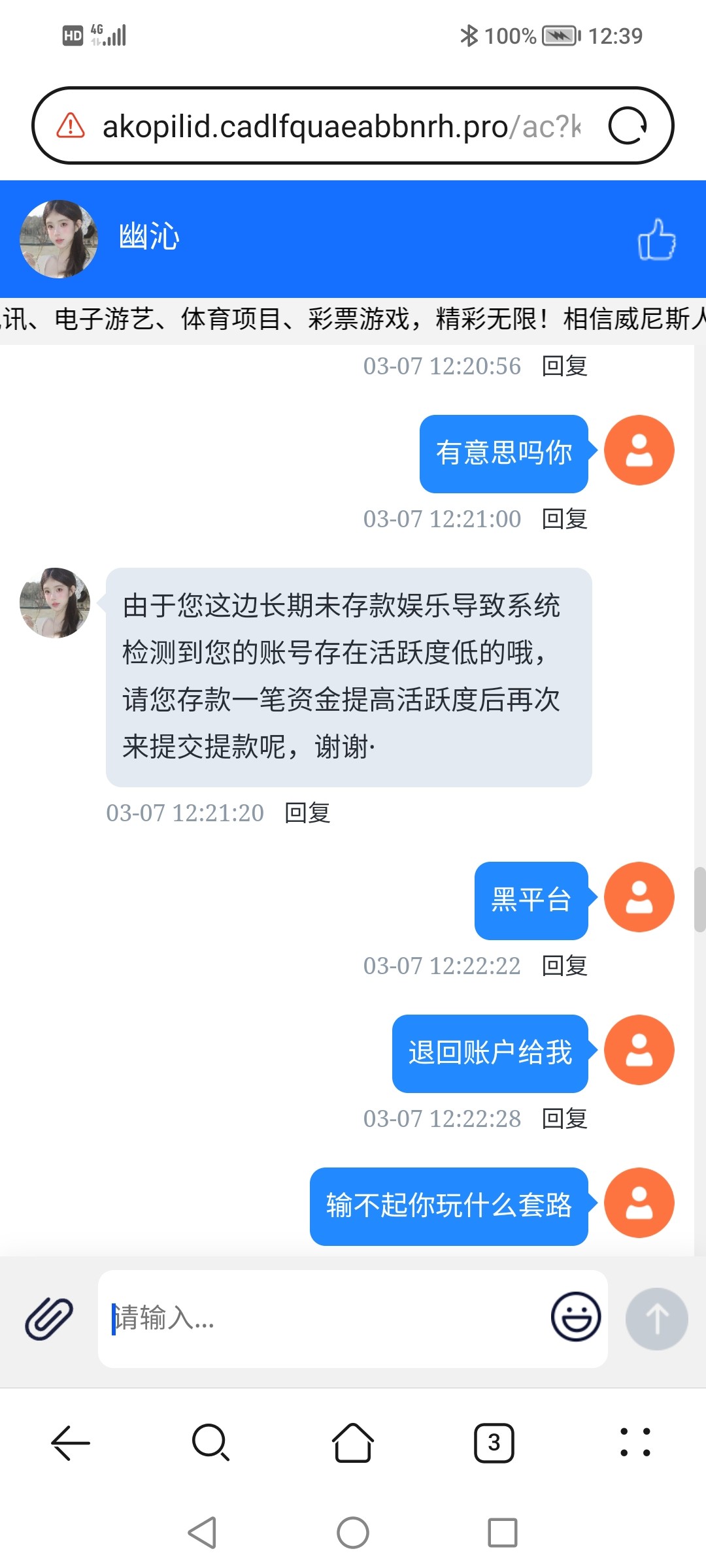706x1568 pixels.
Task: Tap the security warning icon in address bar
Action: (x=69, y=125)
